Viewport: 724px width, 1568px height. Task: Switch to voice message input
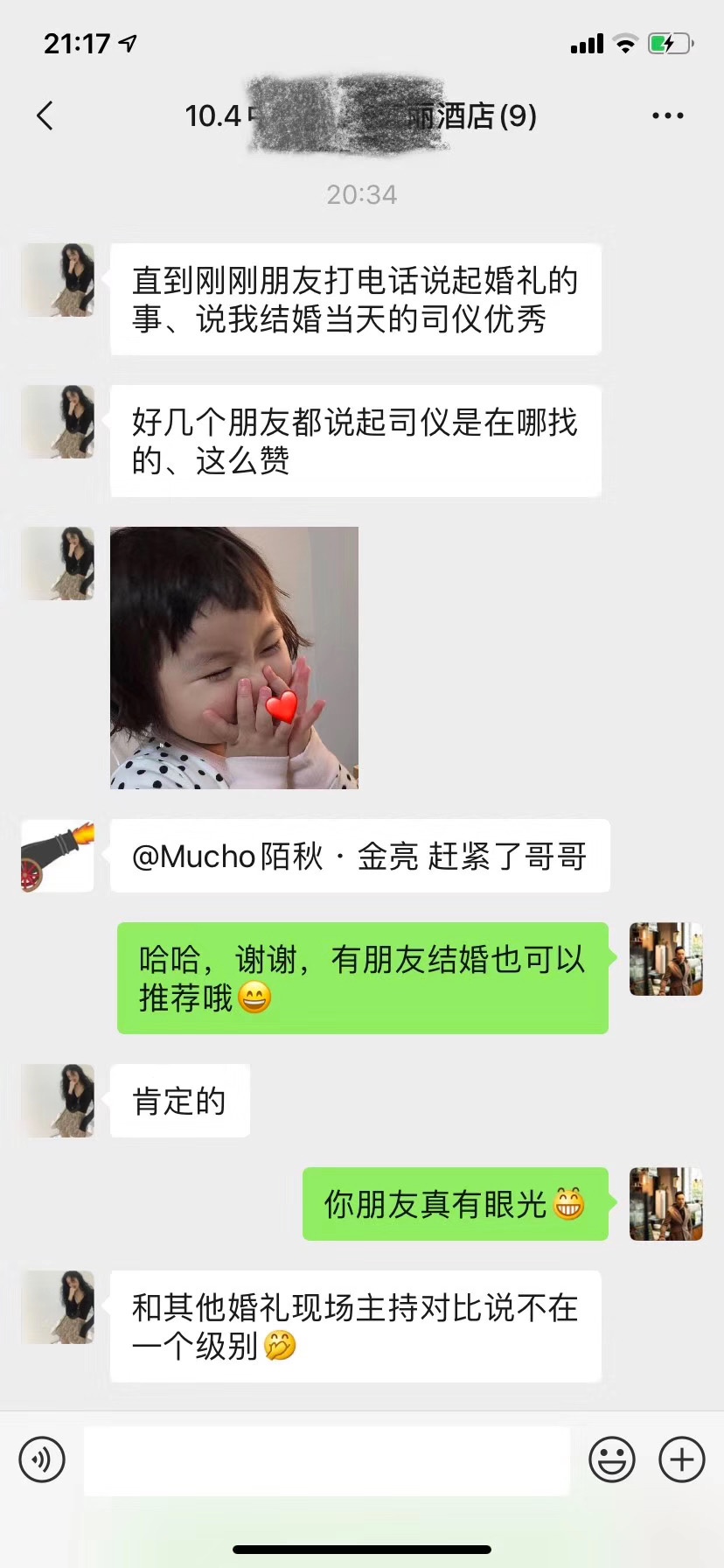pos(42,1459)
